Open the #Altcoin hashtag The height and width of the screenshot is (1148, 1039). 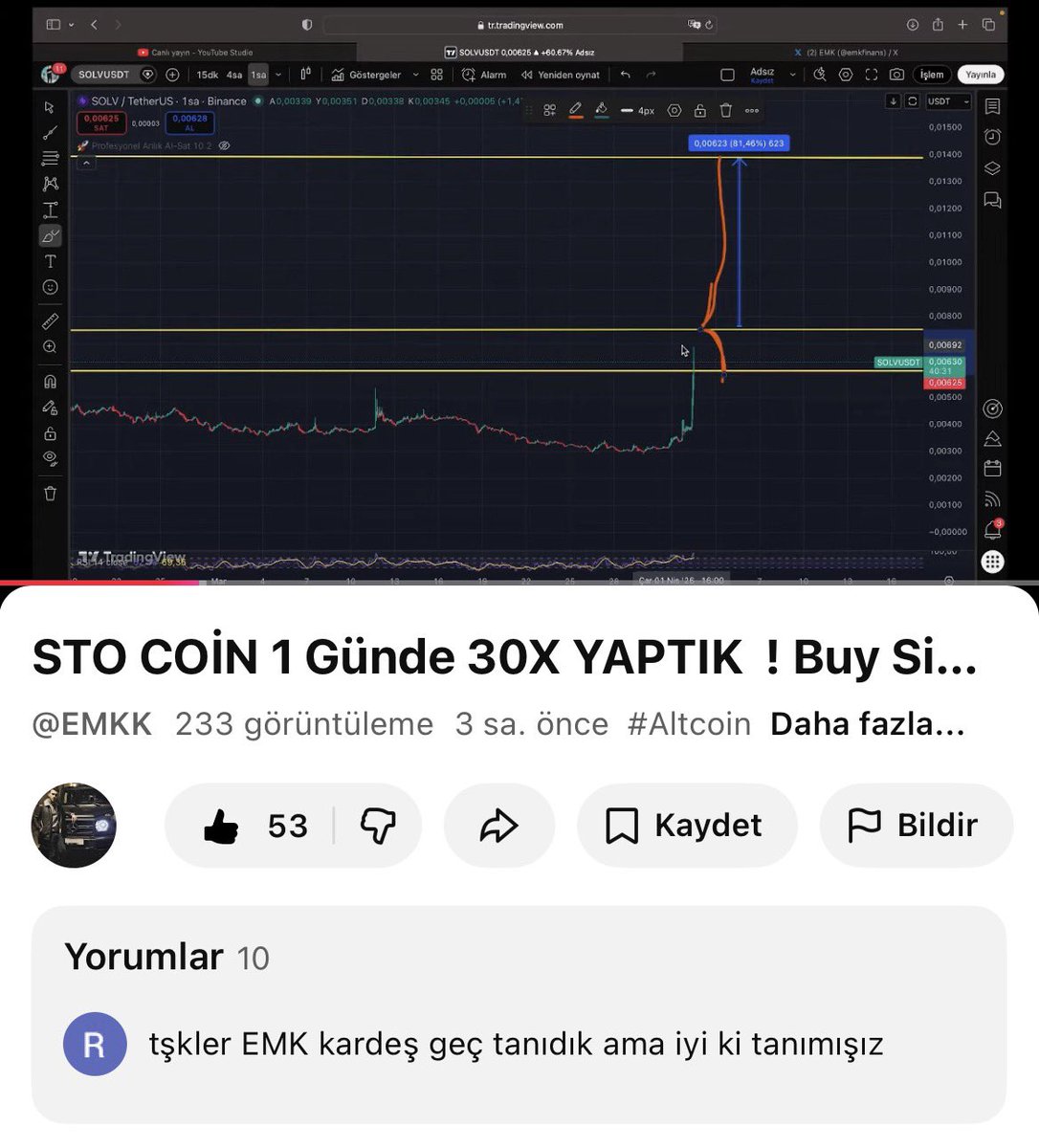689,724
